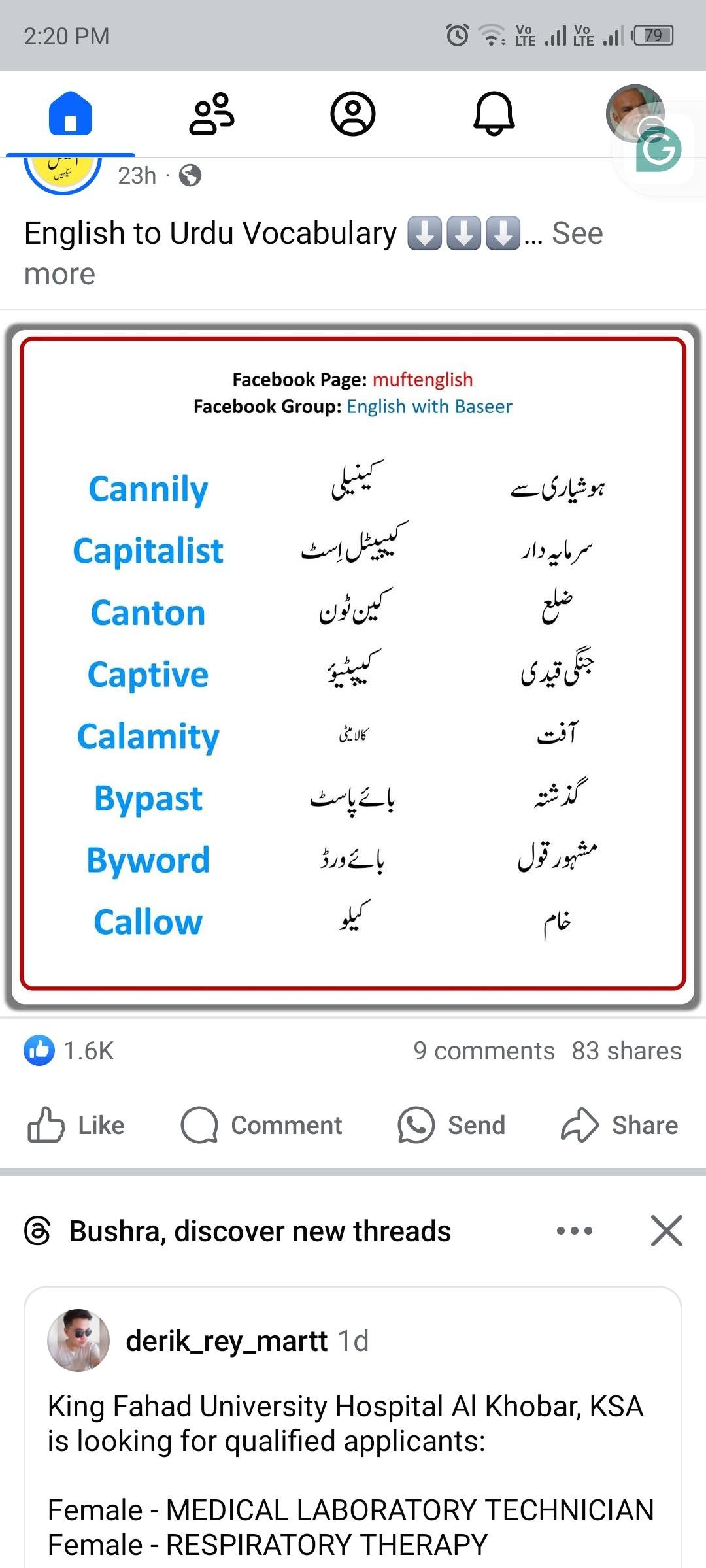Switch to the Home feed tab

[x=71, y=114]
